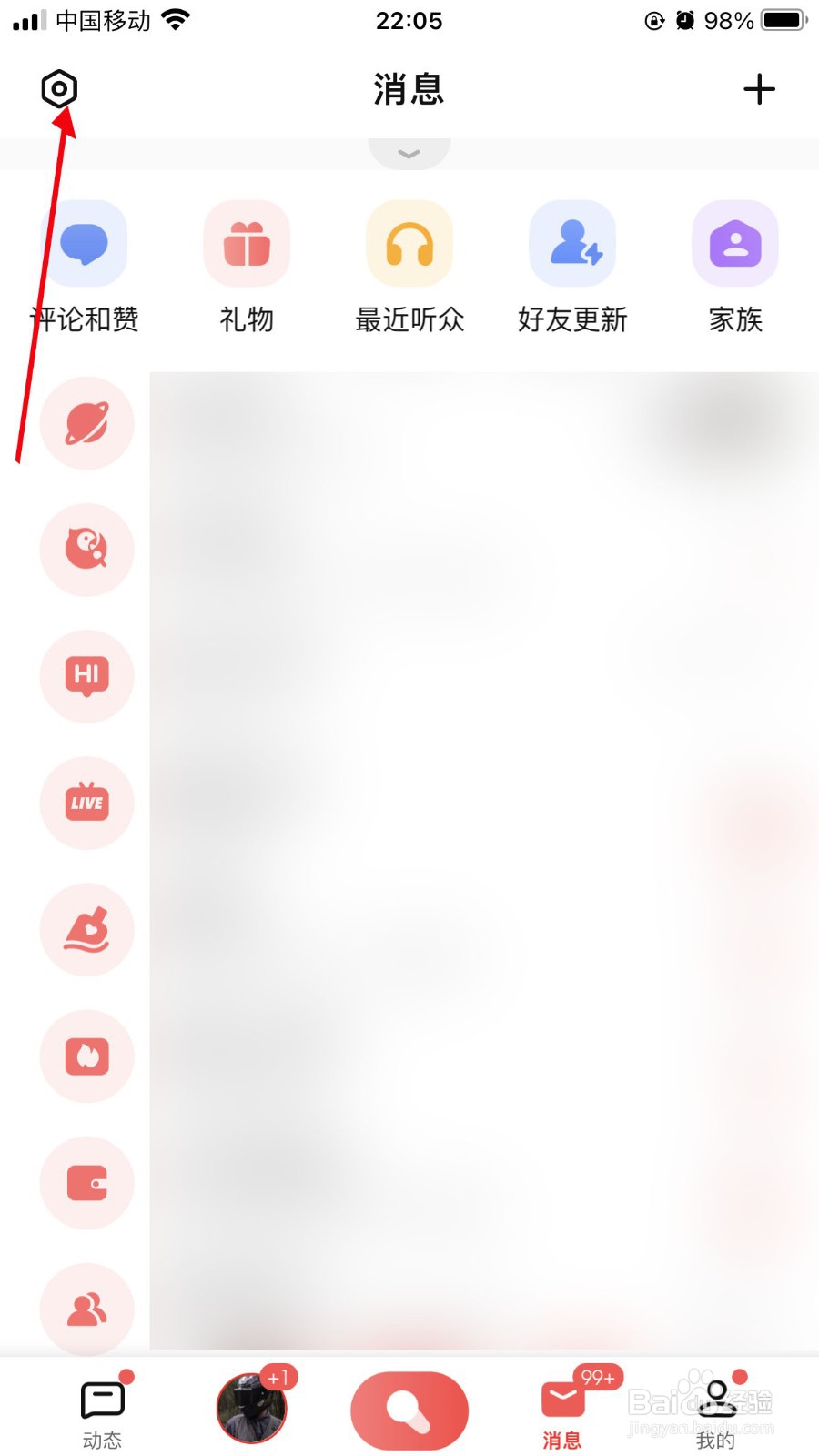819x1456 pixels.
Task: Tap the friends group icon at sidebar bottom
Action: click(86, 1309)
